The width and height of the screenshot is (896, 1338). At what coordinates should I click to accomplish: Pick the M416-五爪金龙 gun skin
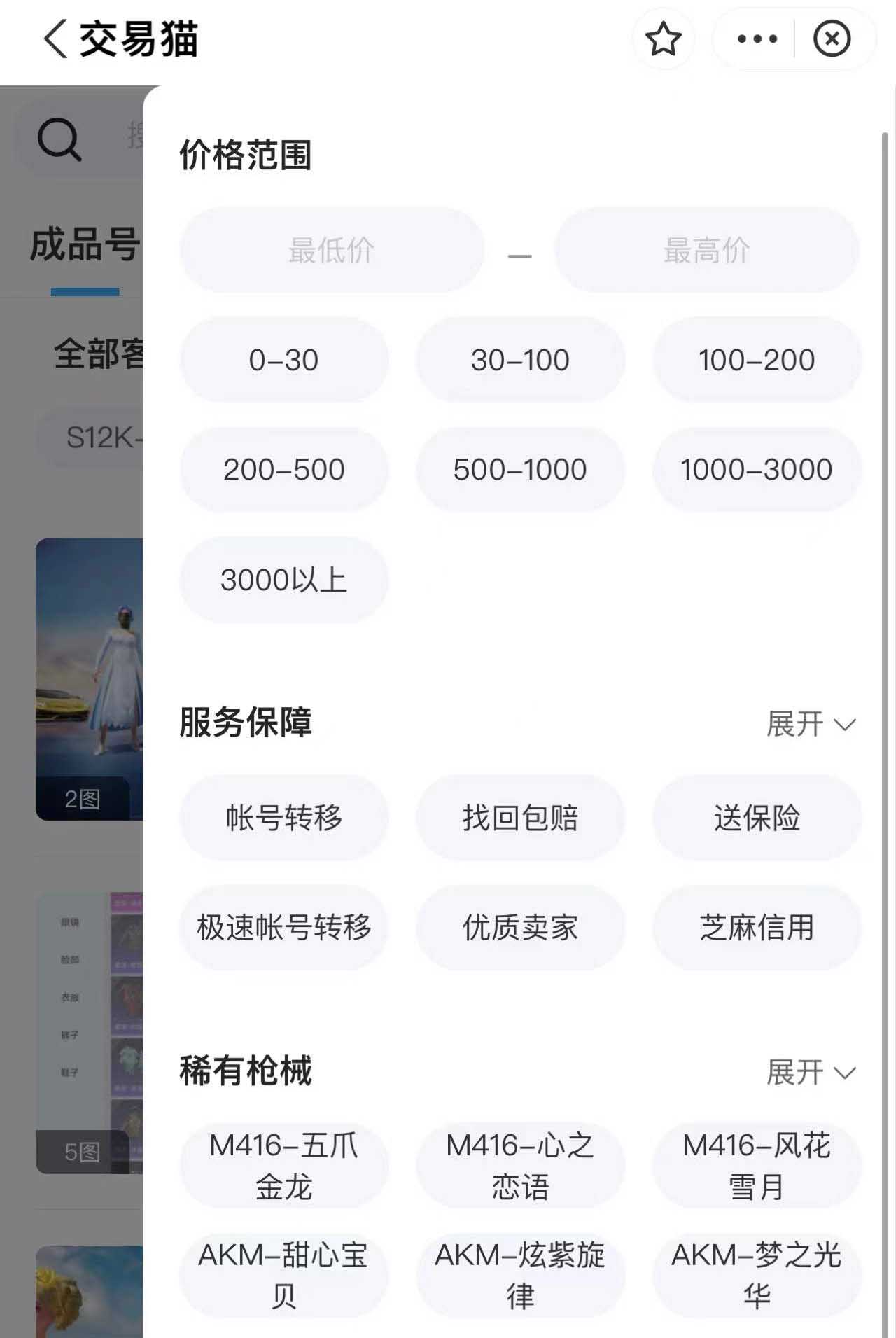click(283, 1166)
